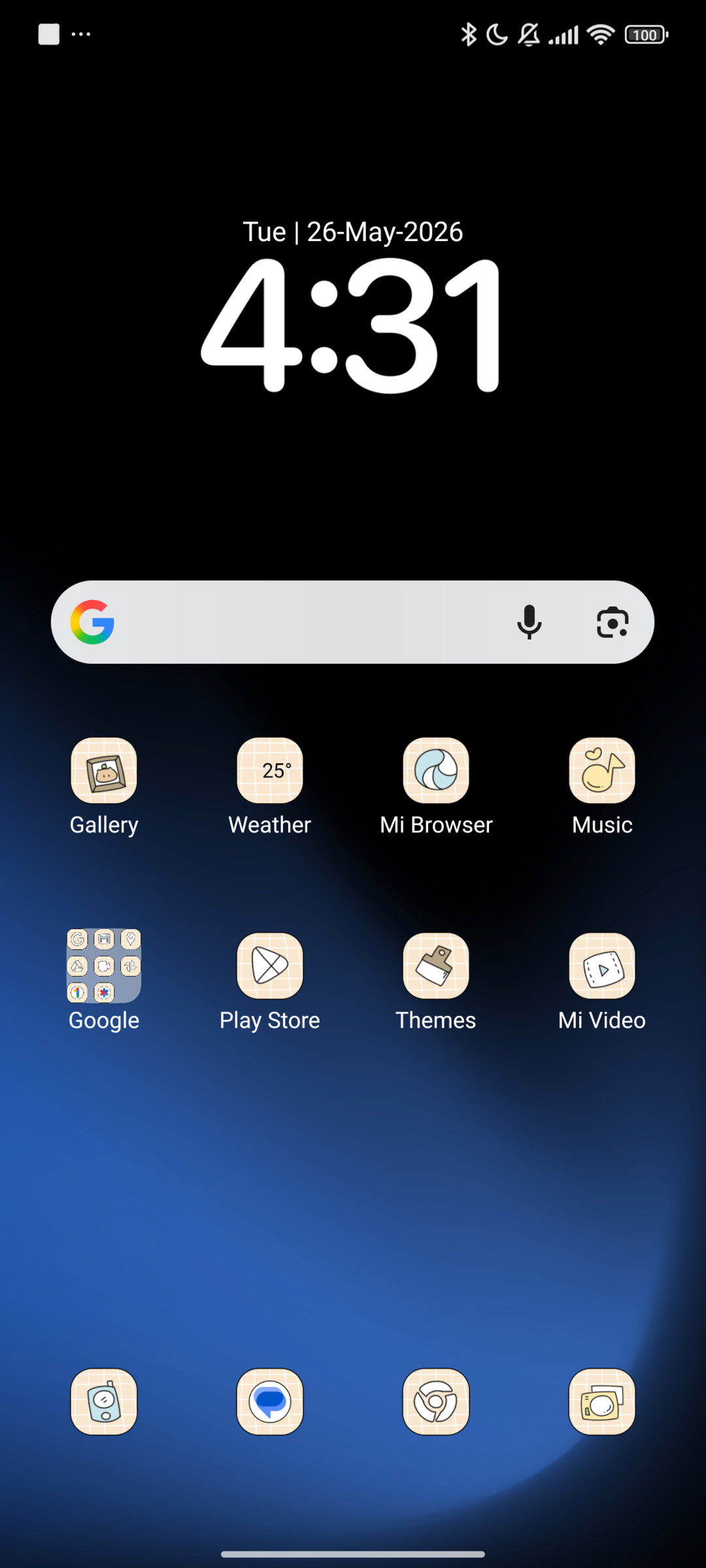Start voice search with the microphone
This screenshot has width=706, height=1568.
[x=529, y=622]
